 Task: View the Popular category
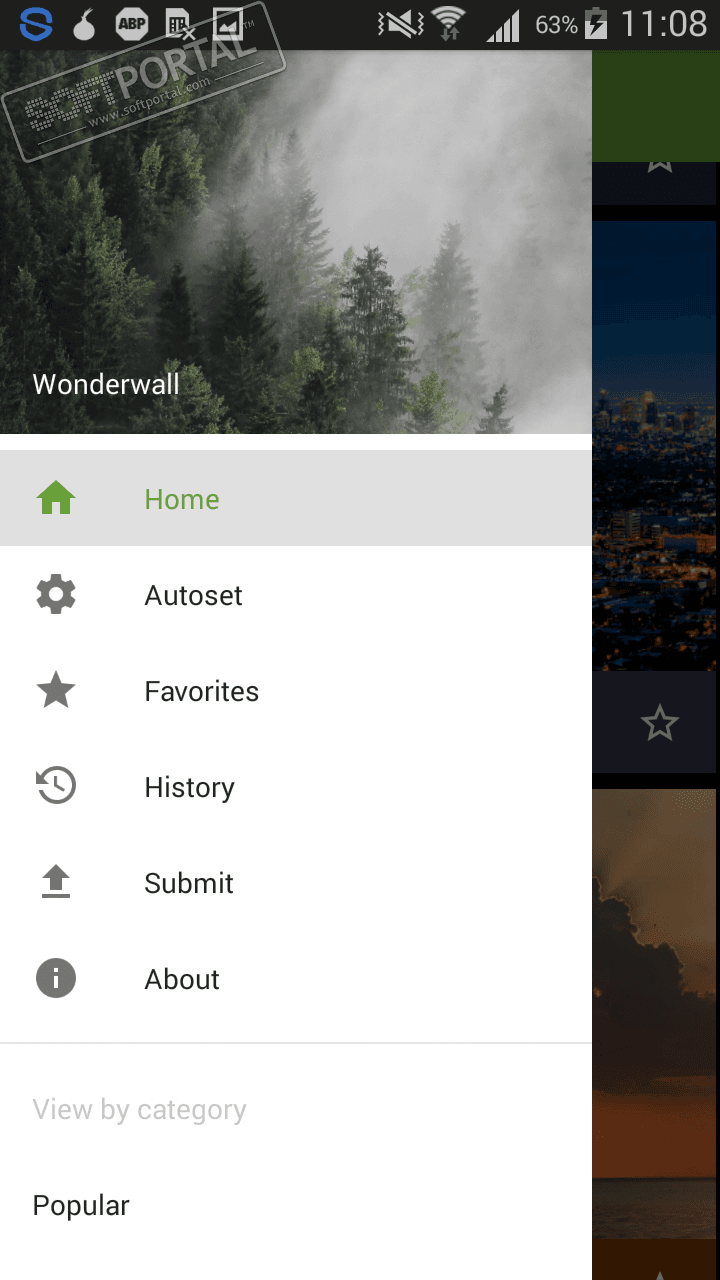[81, 1205]
